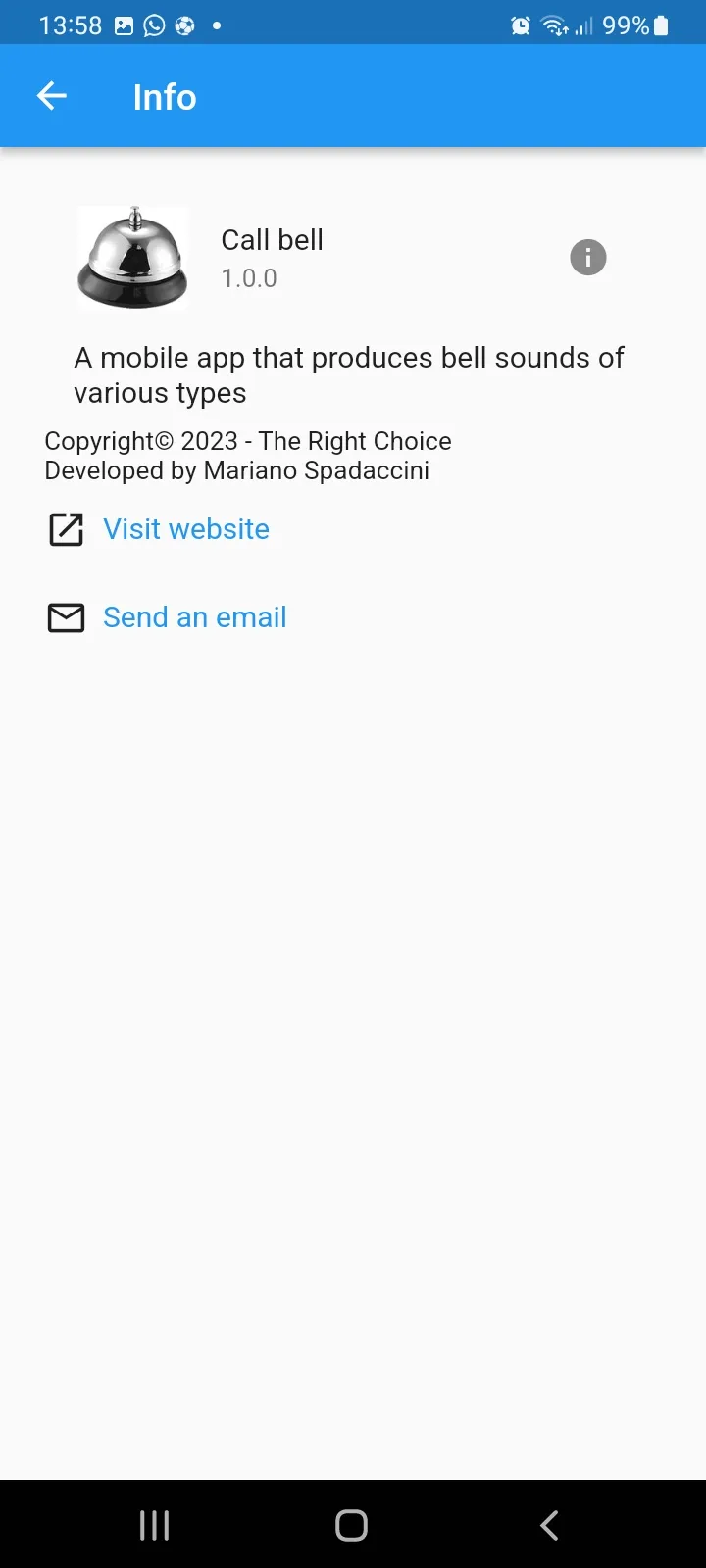Tap the Call bell app icon image
Image resolution: width=706 pixels, height=1568 pixels.
tap(132, 257)
